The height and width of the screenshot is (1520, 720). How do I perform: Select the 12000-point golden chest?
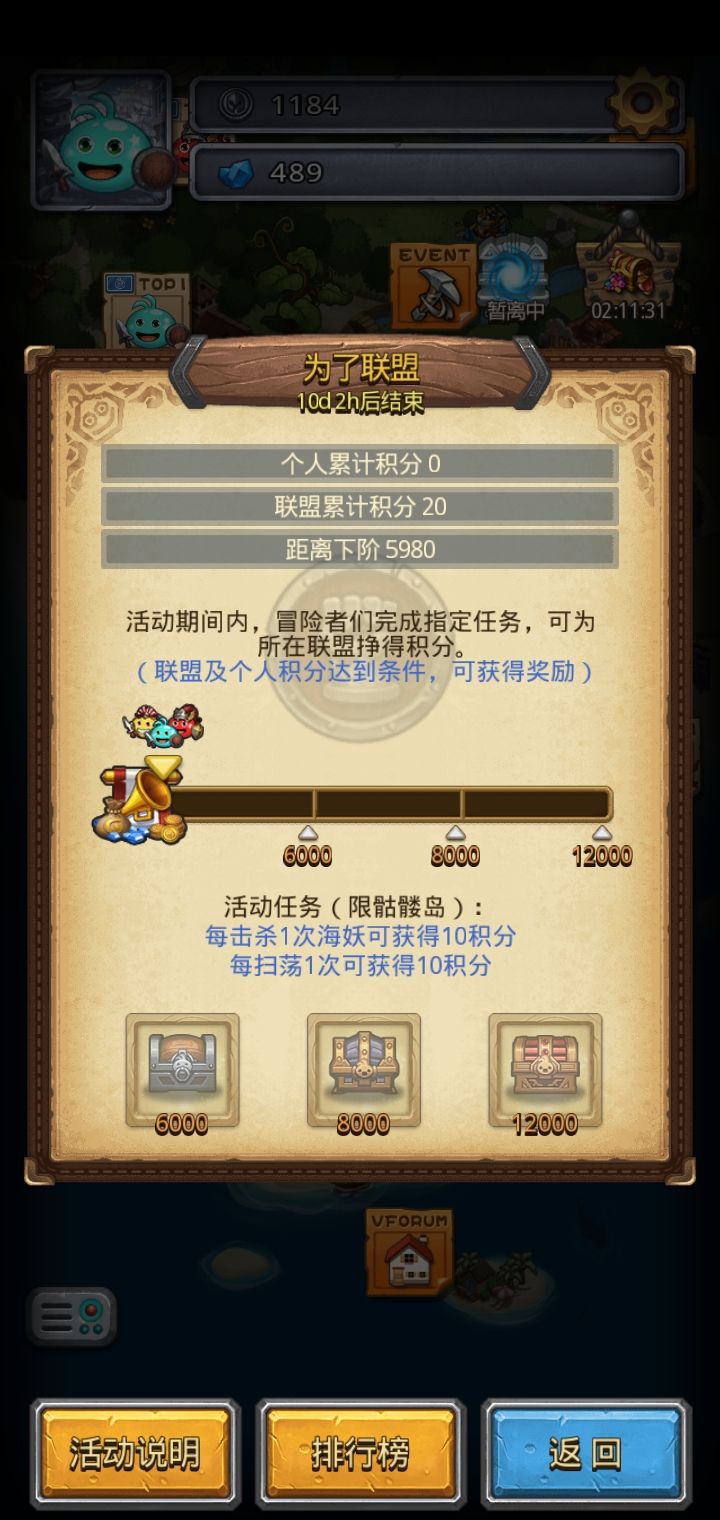coord(543,1065)
